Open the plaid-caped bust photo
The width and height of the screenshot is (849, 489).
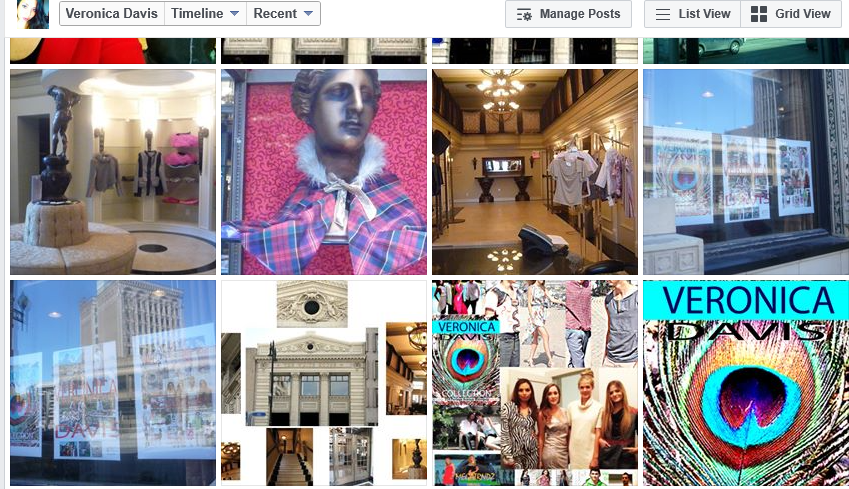tap(324, 172)
